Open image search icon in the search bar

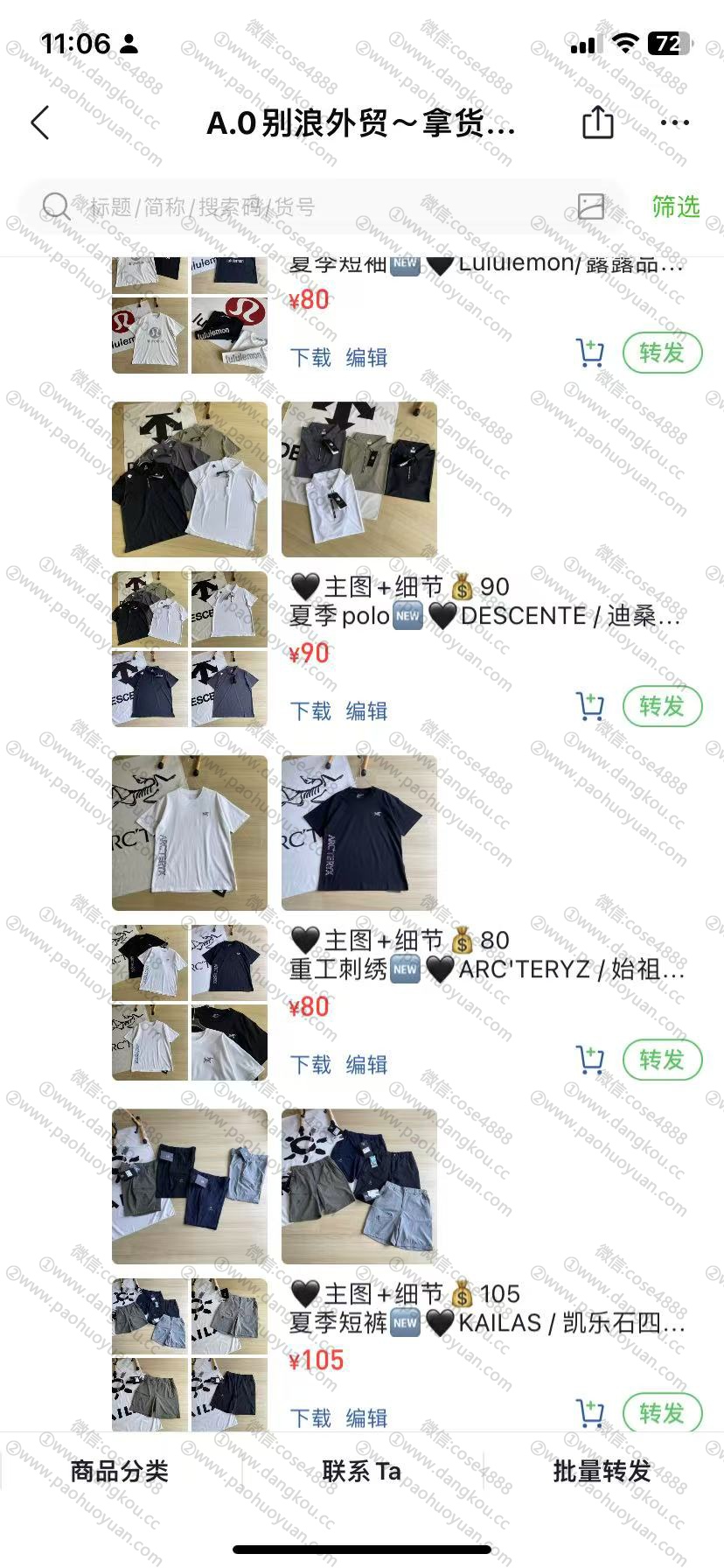point(591,206)
